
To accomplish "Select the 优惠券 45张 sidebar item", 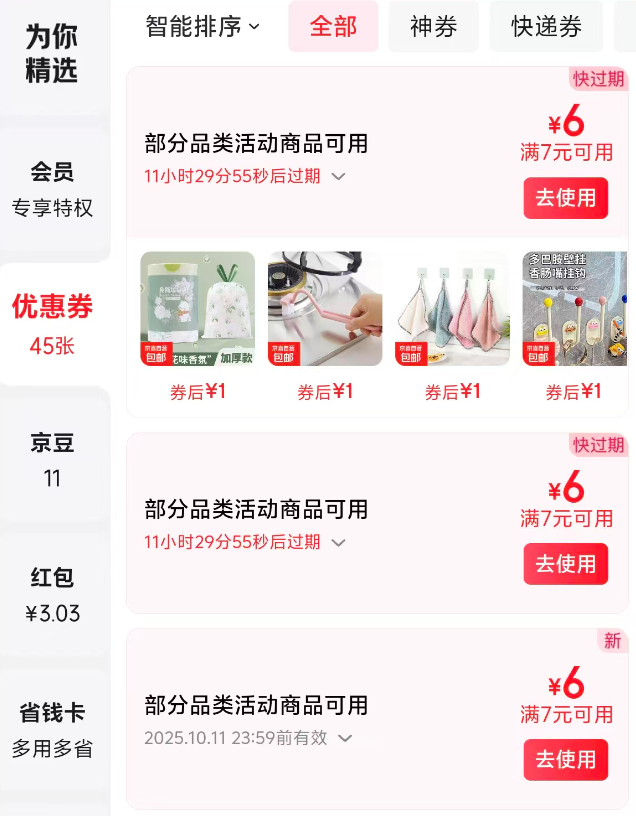I will [52, 325].
